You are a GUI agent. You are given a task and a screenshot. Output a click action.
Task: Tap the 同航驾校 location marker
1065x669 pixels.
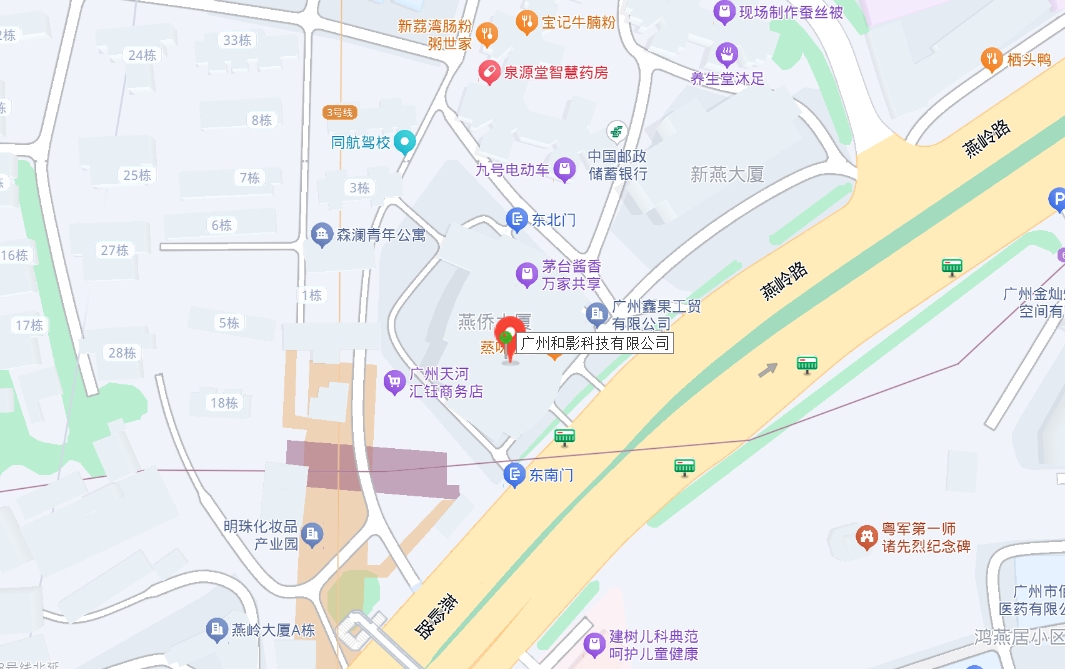coord(405,143)
